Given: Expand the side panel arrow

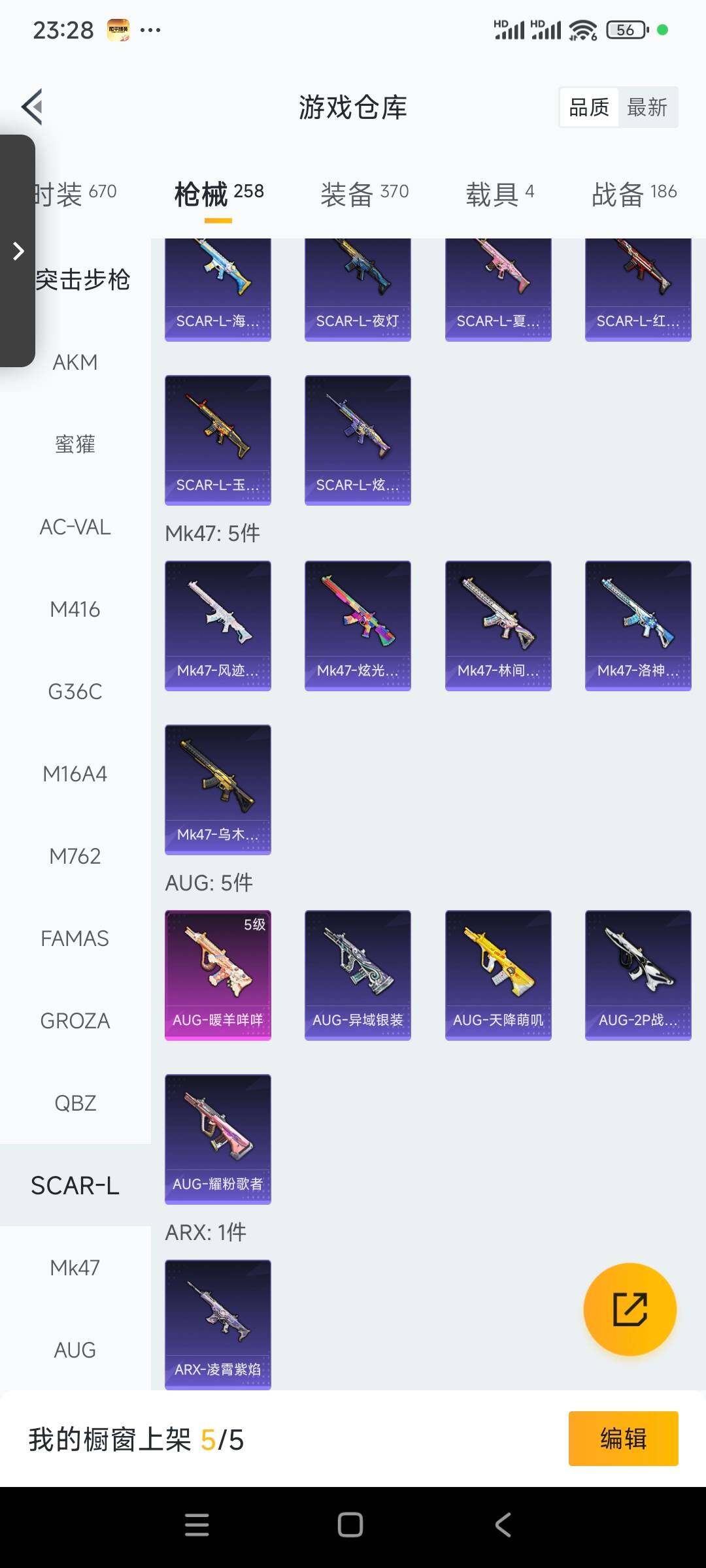Looking at the screenshot, I should coord(18,251).
